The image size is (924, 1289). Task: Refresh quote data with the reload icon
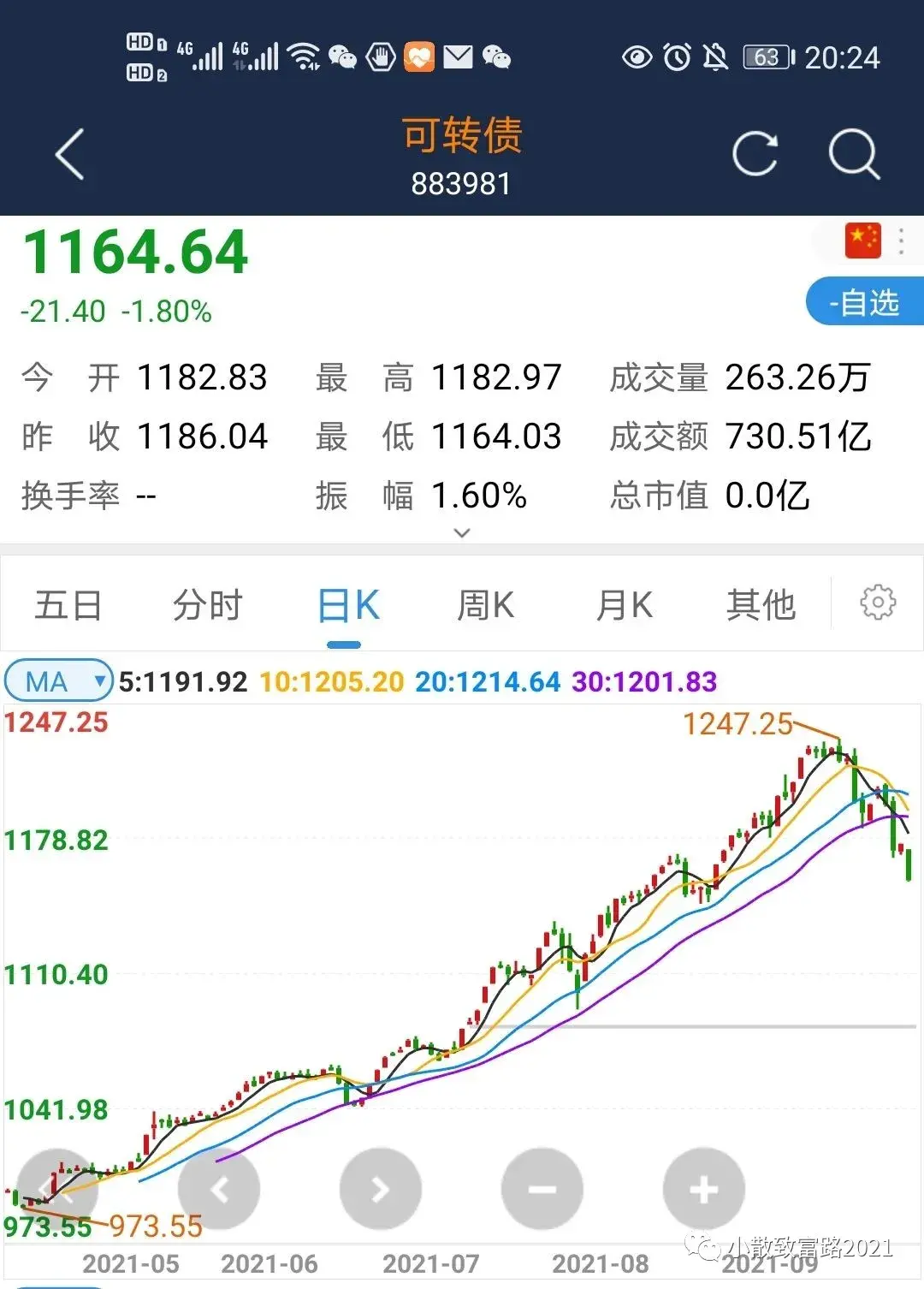tap(753, 154)
